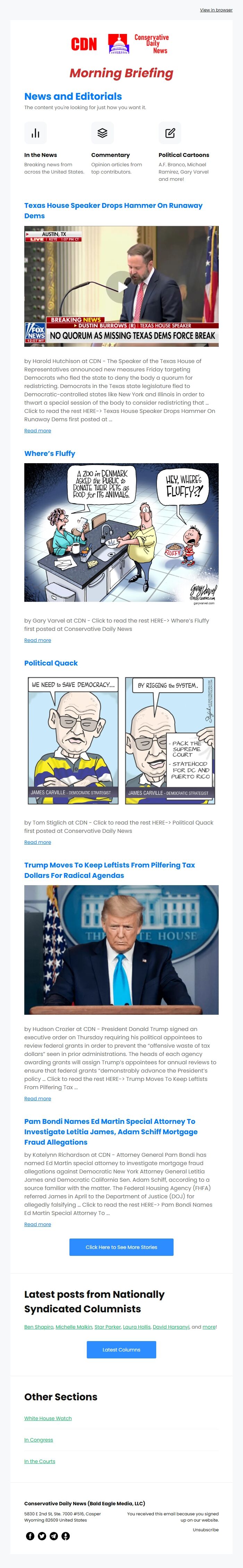Open the Political Quack headline
243x1568 pixels.
(51, 663)
